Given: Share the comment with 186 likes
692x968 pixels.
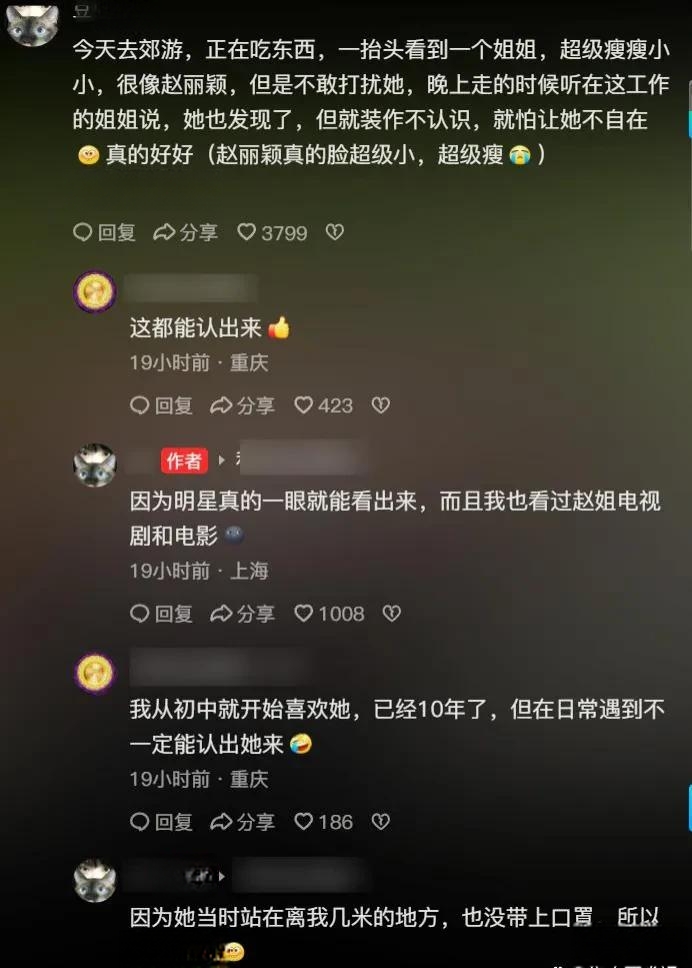Looking at the screenshot, I should [x=242, y=821].
